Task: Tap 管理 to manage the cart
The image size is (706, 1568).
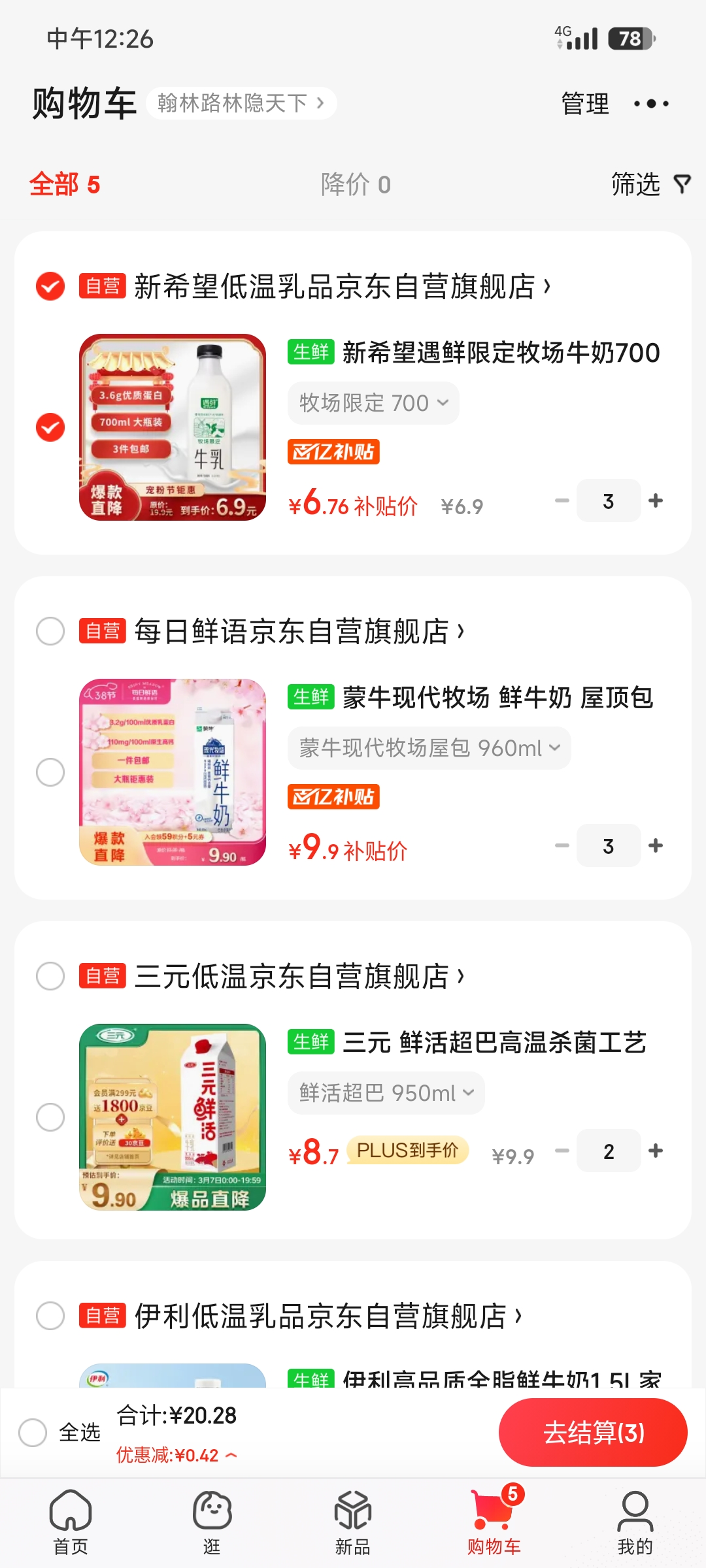Action: click(585, 104)
